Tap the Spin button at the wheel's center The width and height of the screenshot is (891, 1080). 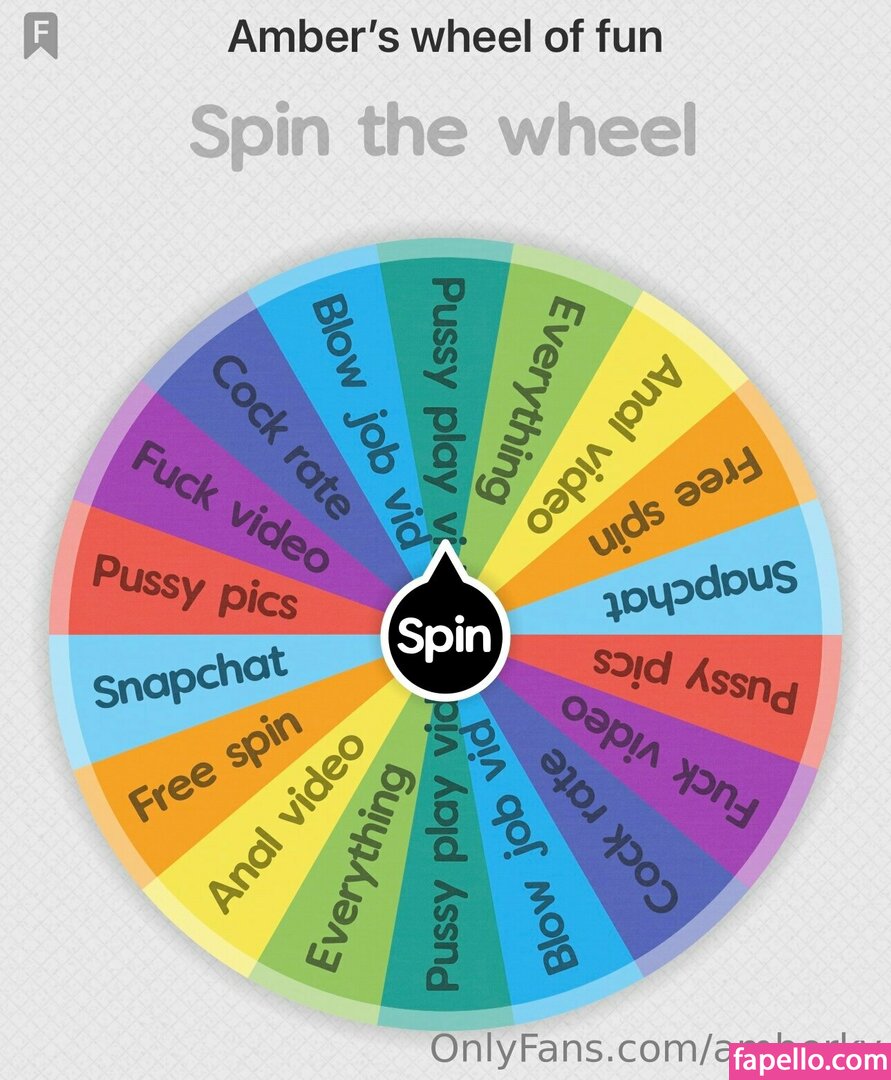click(445, 635)
